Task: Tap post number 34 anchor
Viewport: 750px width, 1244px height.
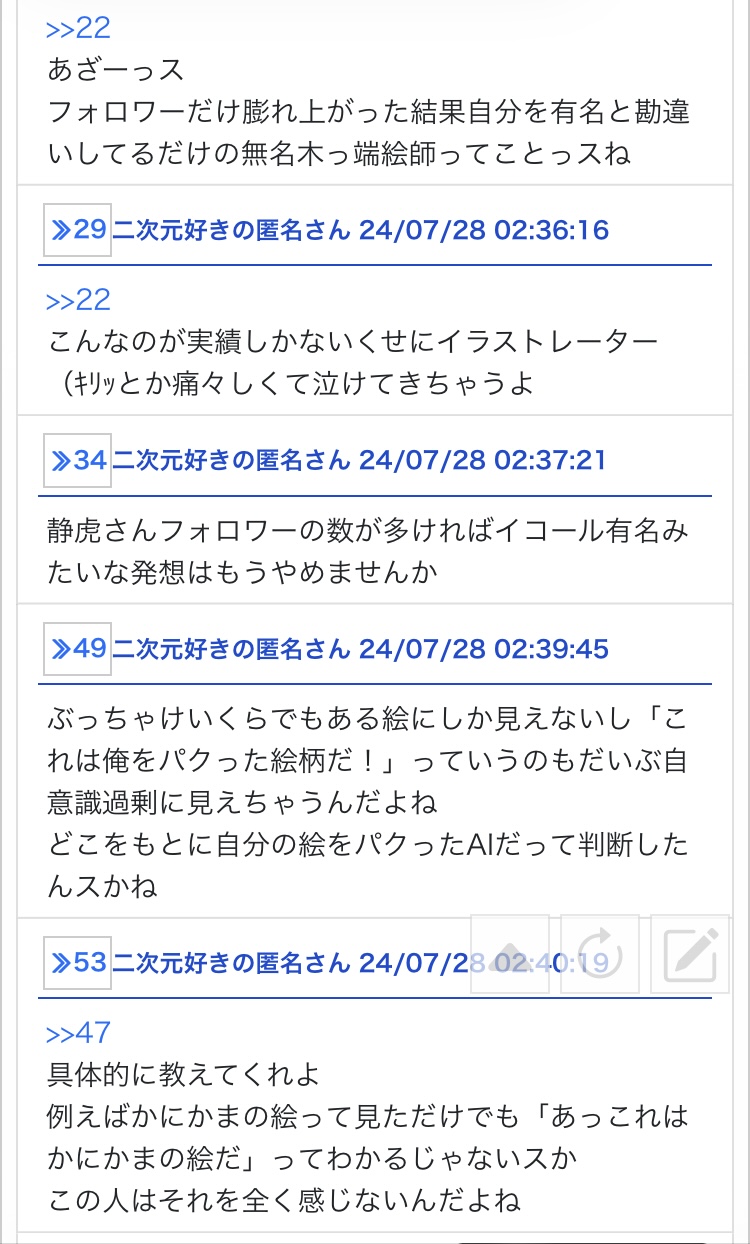Action: click(x=77, y=460)
